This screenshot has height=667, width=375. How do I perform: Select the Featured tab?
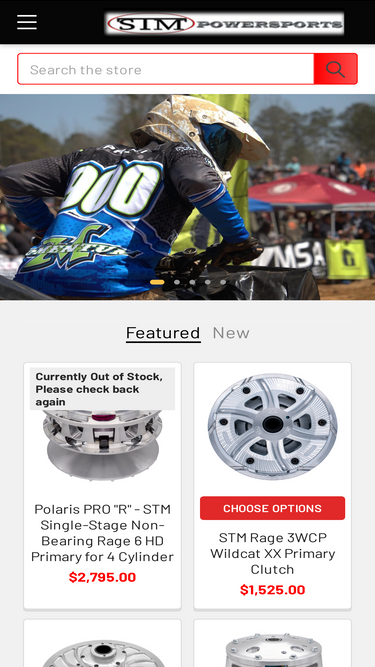[x=163, y=333]
